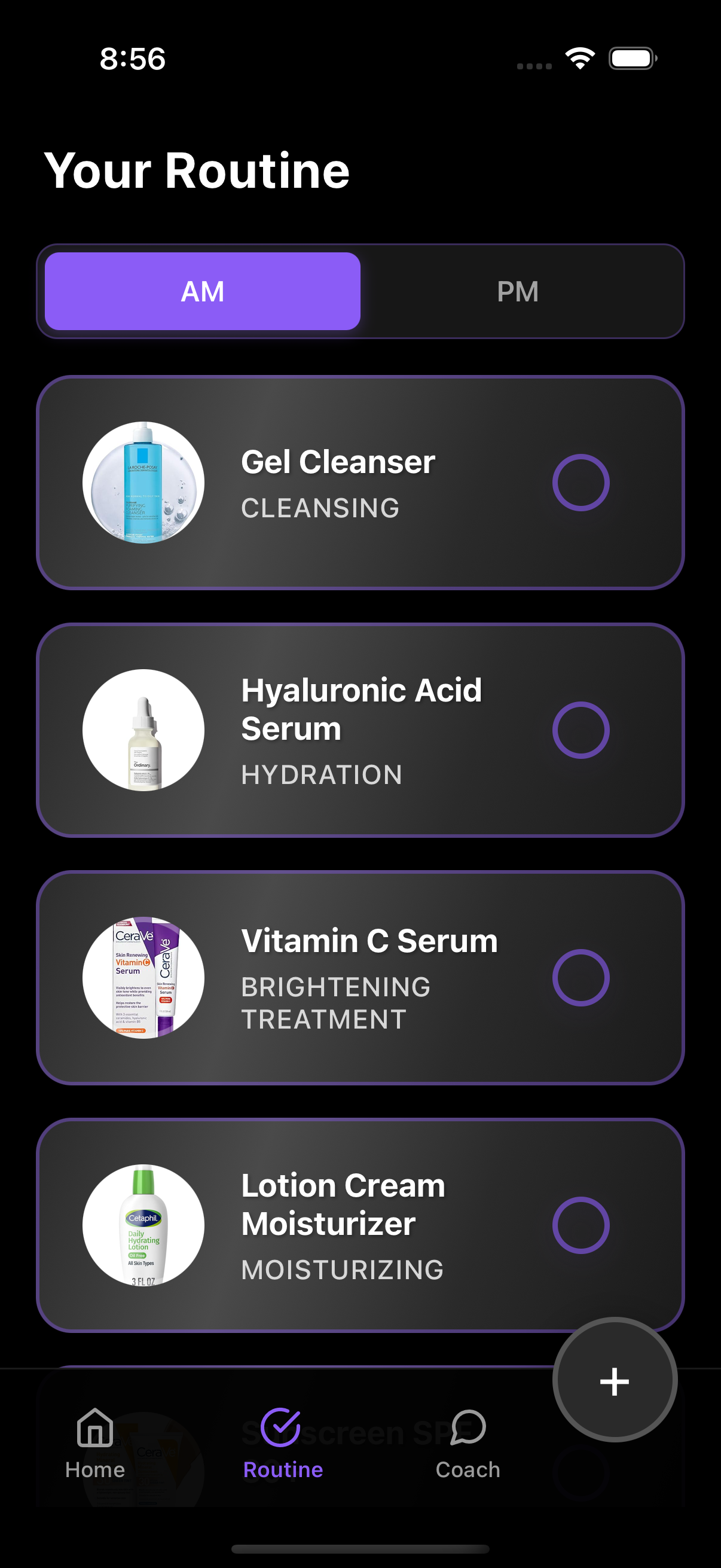Add a new product with plus button
Viewport: 721px width, 1568px height.
pos(615,1380)
